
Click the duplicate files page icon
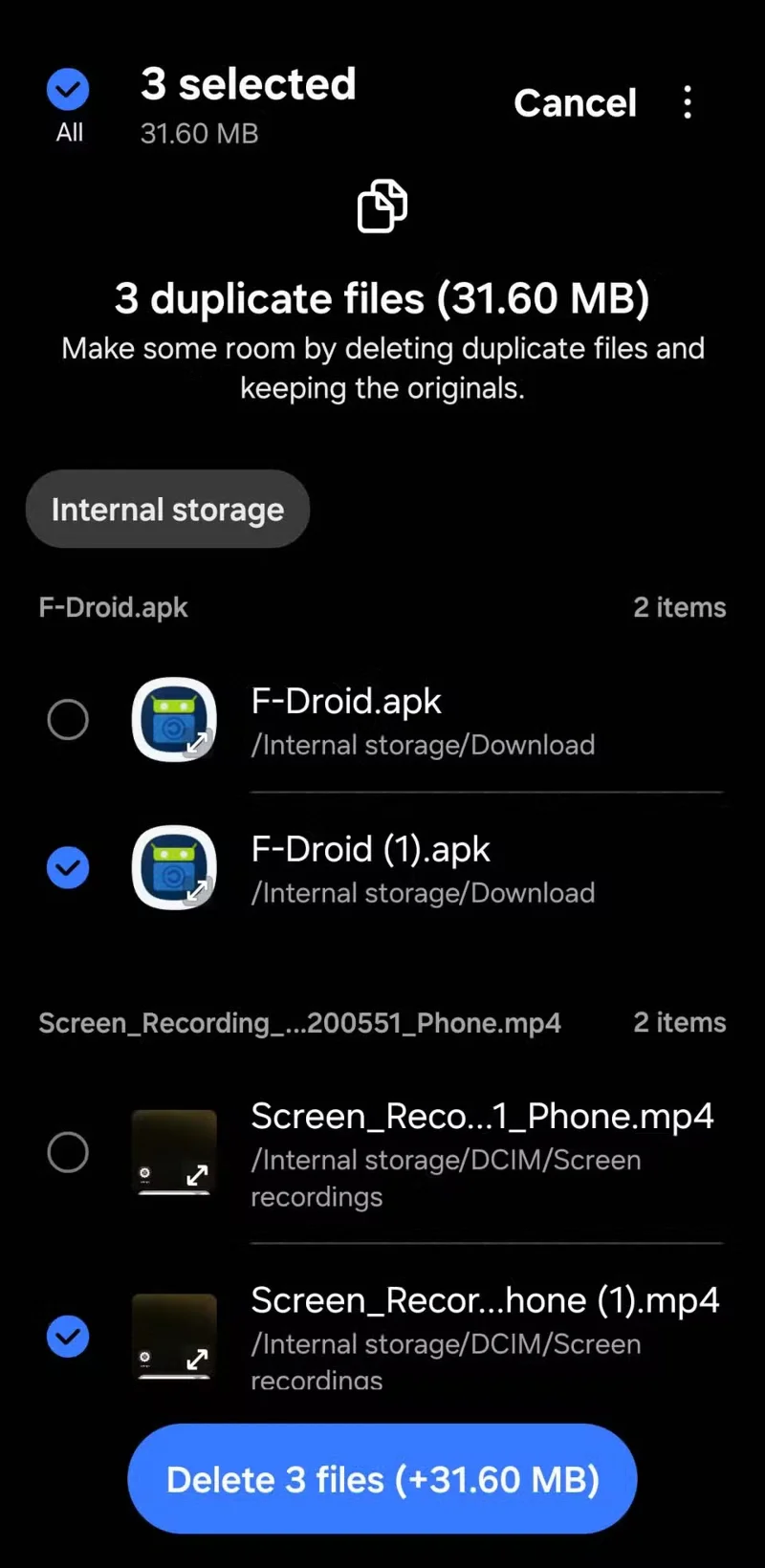tap(382, 205)
